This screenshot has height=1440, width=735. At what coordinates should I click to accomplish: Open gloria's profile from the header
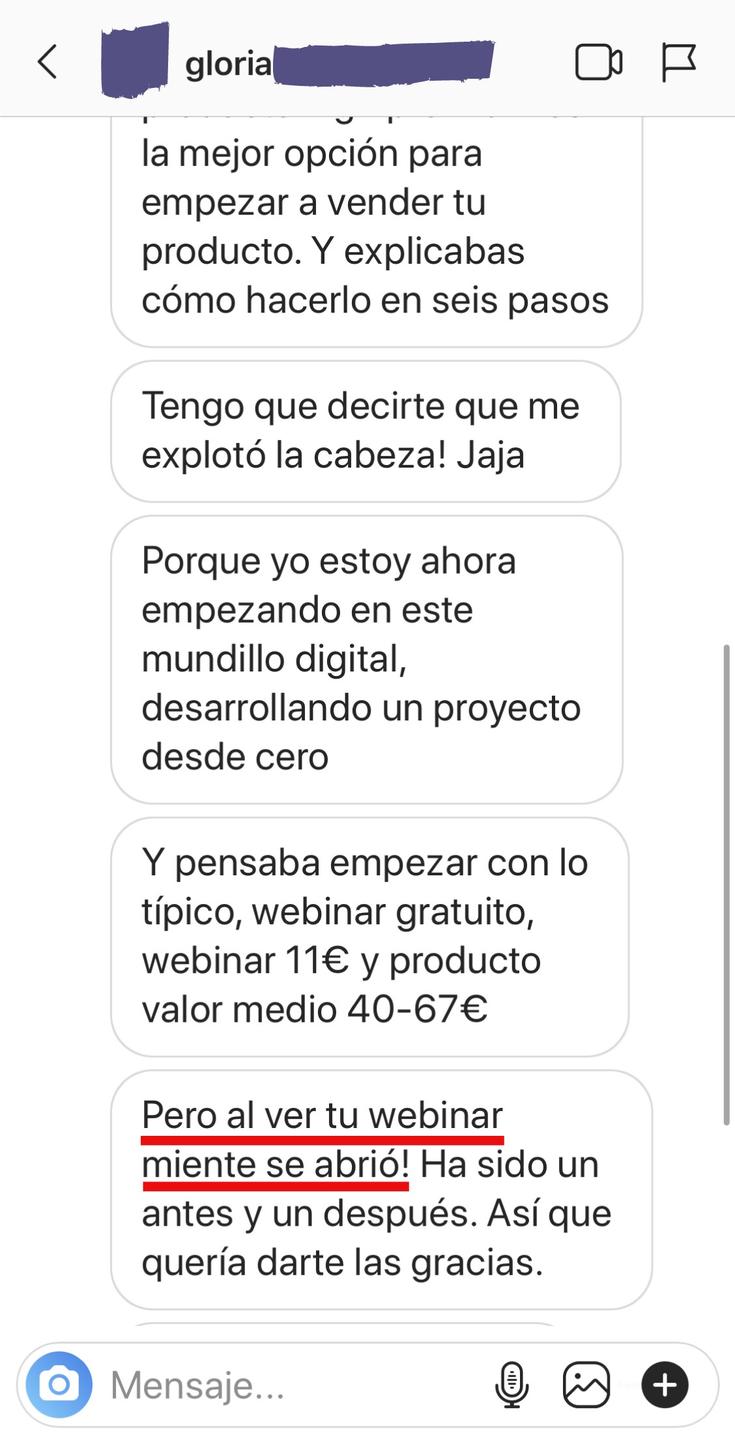(x=228, y=64)
